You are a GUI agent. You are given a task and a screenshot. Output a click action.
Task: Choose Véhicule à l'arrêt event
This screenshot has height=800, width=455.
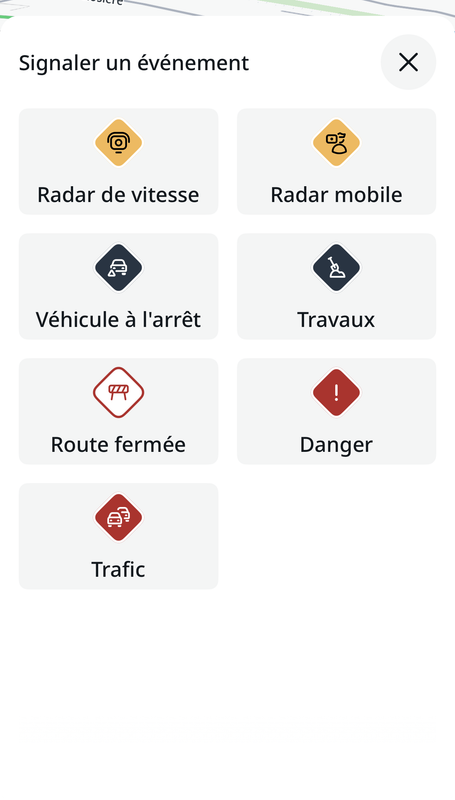(x=118, y=286)
